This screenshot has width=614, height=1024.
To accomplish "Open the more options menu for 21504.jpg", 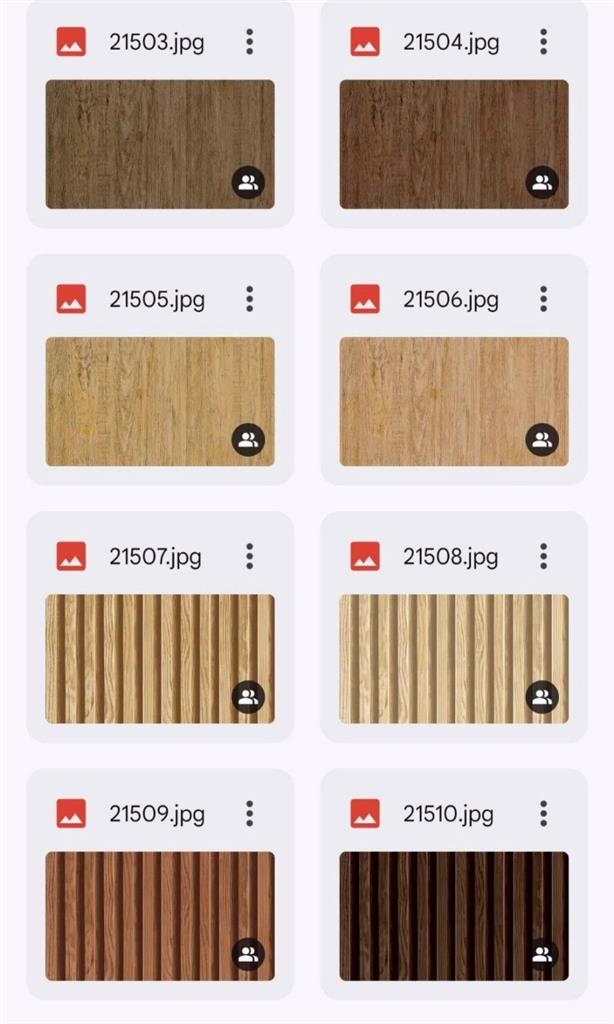I will click(x=543, y=42).
